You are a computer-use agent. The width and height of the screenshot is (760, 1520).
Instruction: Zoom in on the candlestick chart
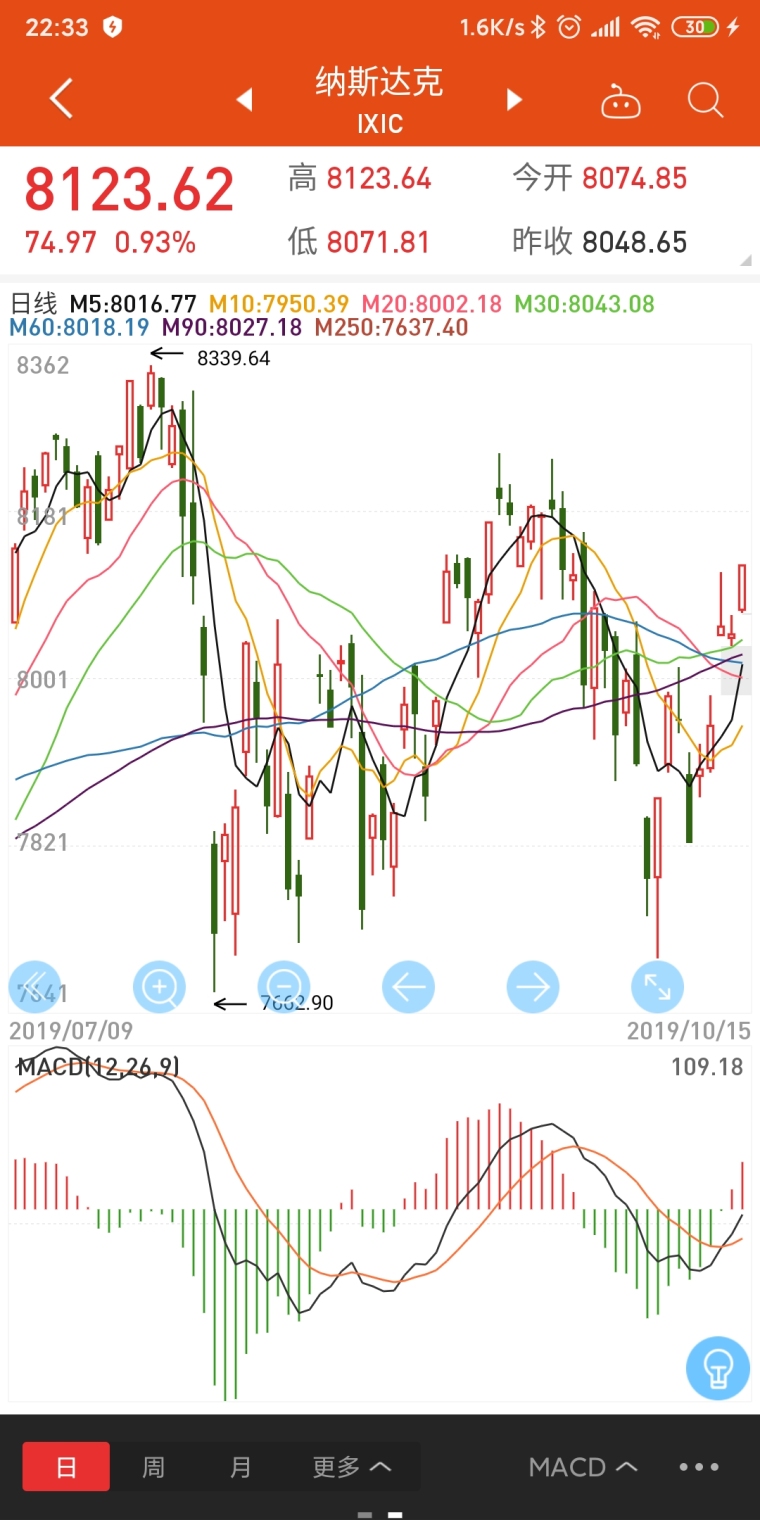coord(159,987)
